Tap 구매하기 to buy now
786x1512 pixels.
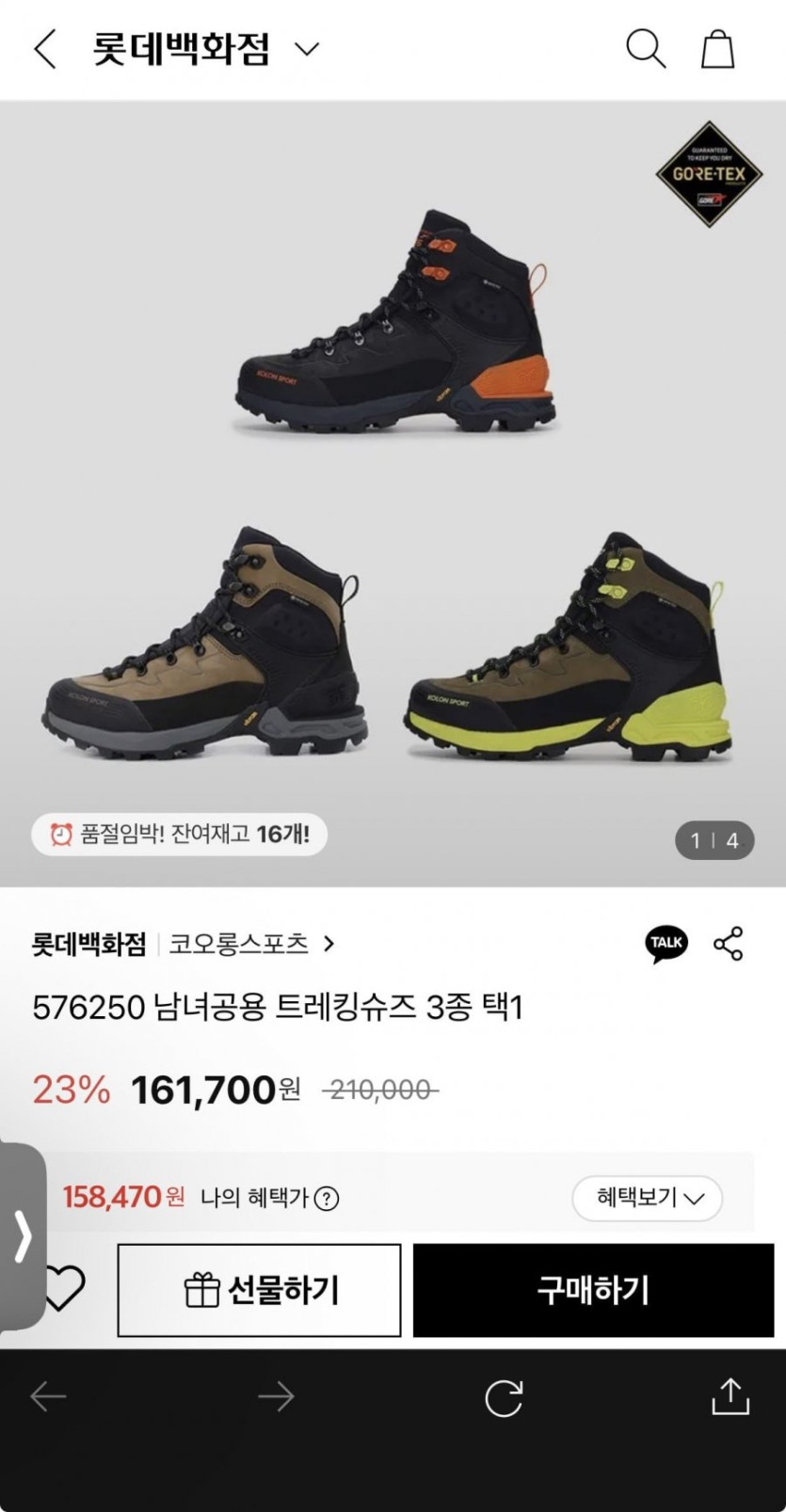click(593, 1290)
